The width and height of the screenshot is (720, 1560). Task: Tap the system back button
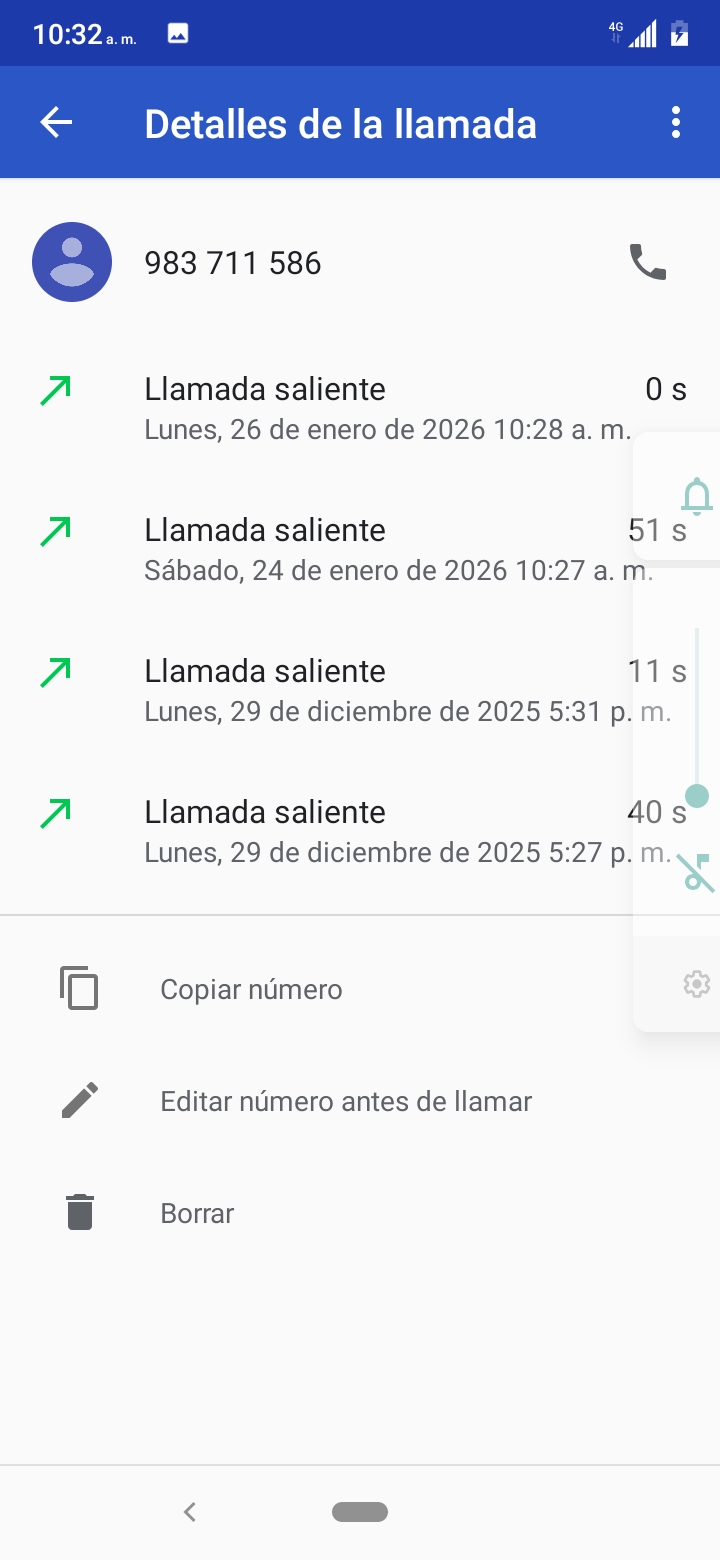pos(190,1512)
